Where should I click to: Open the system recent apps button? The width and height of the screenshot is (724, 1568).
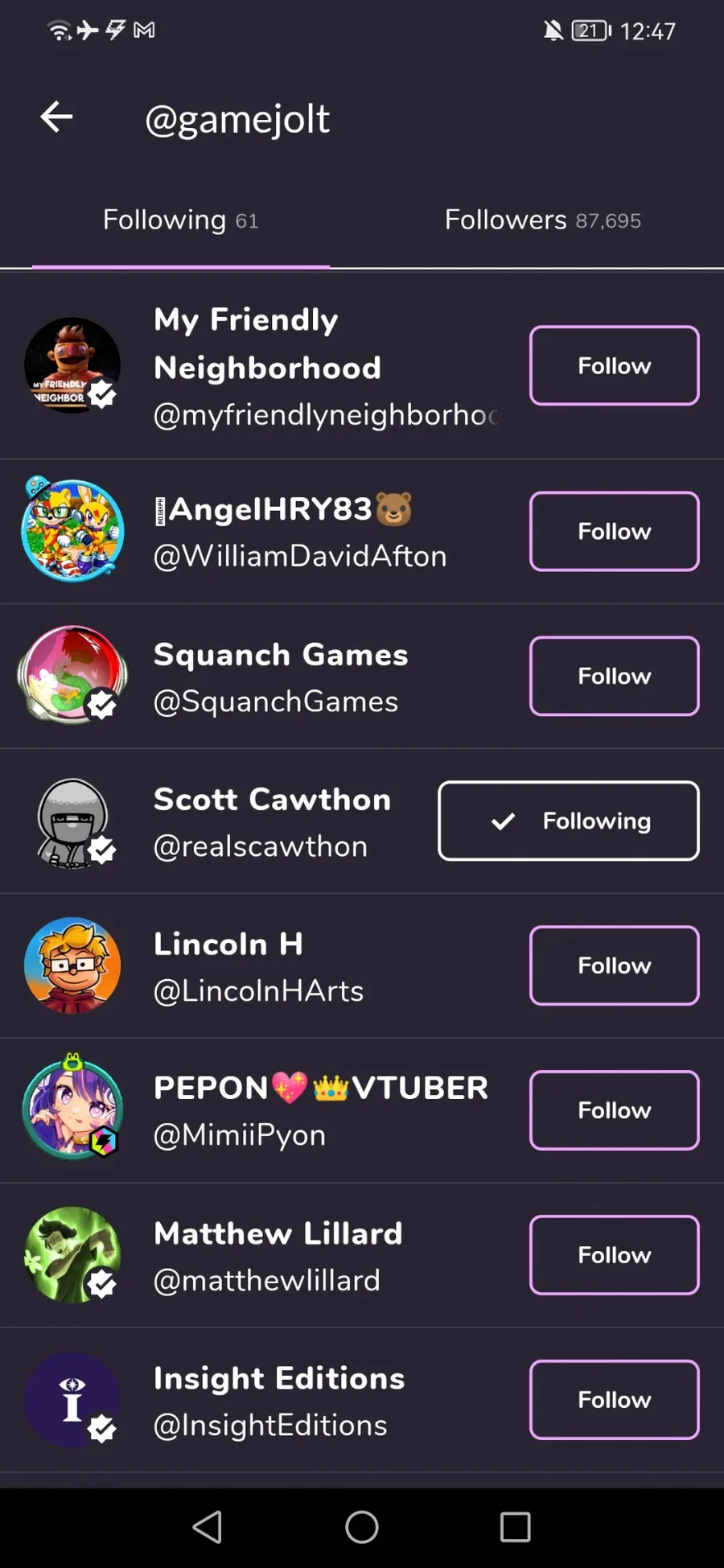[x=515, y=1526]
